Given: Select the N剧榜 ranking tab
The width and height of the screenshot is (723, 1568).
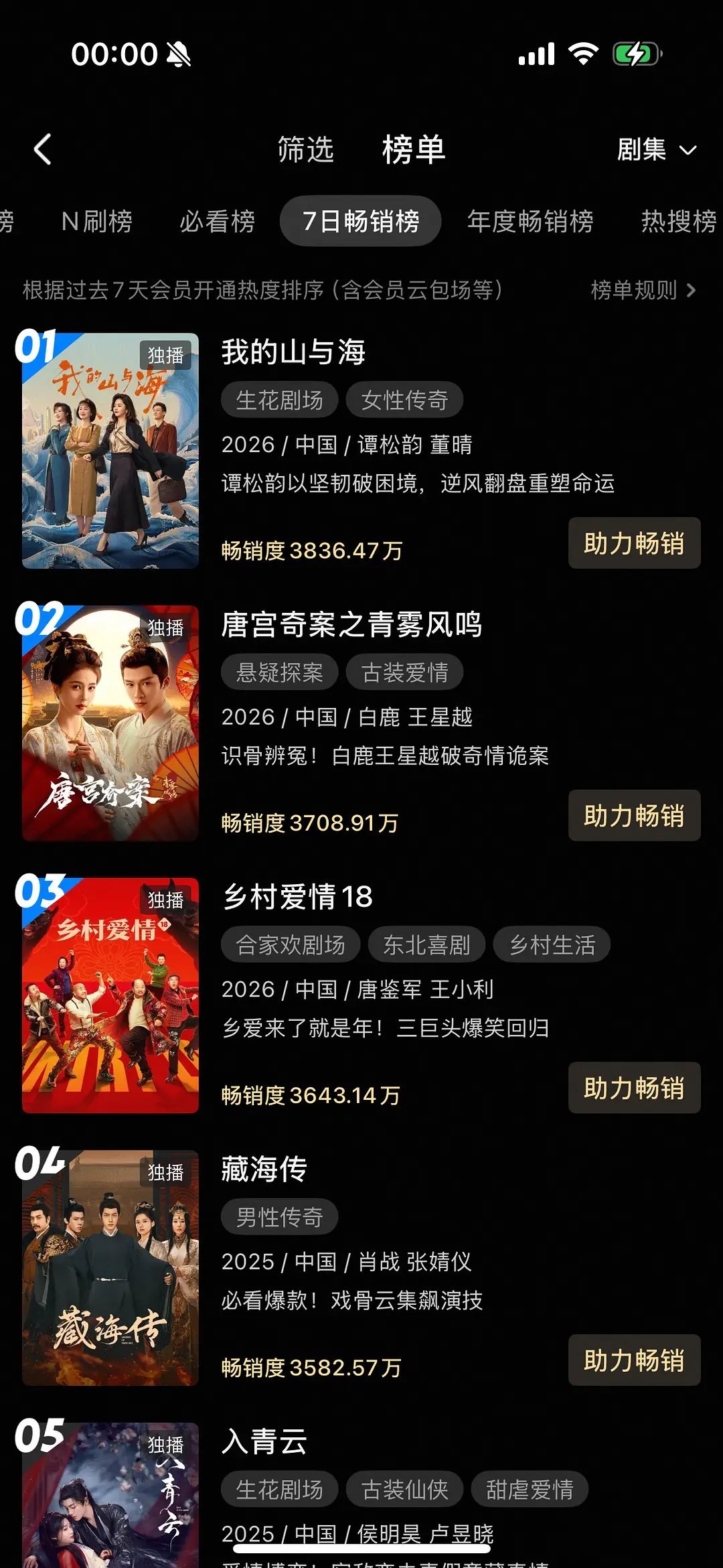Looking at the screenshot, I should (x=97, y=221).
